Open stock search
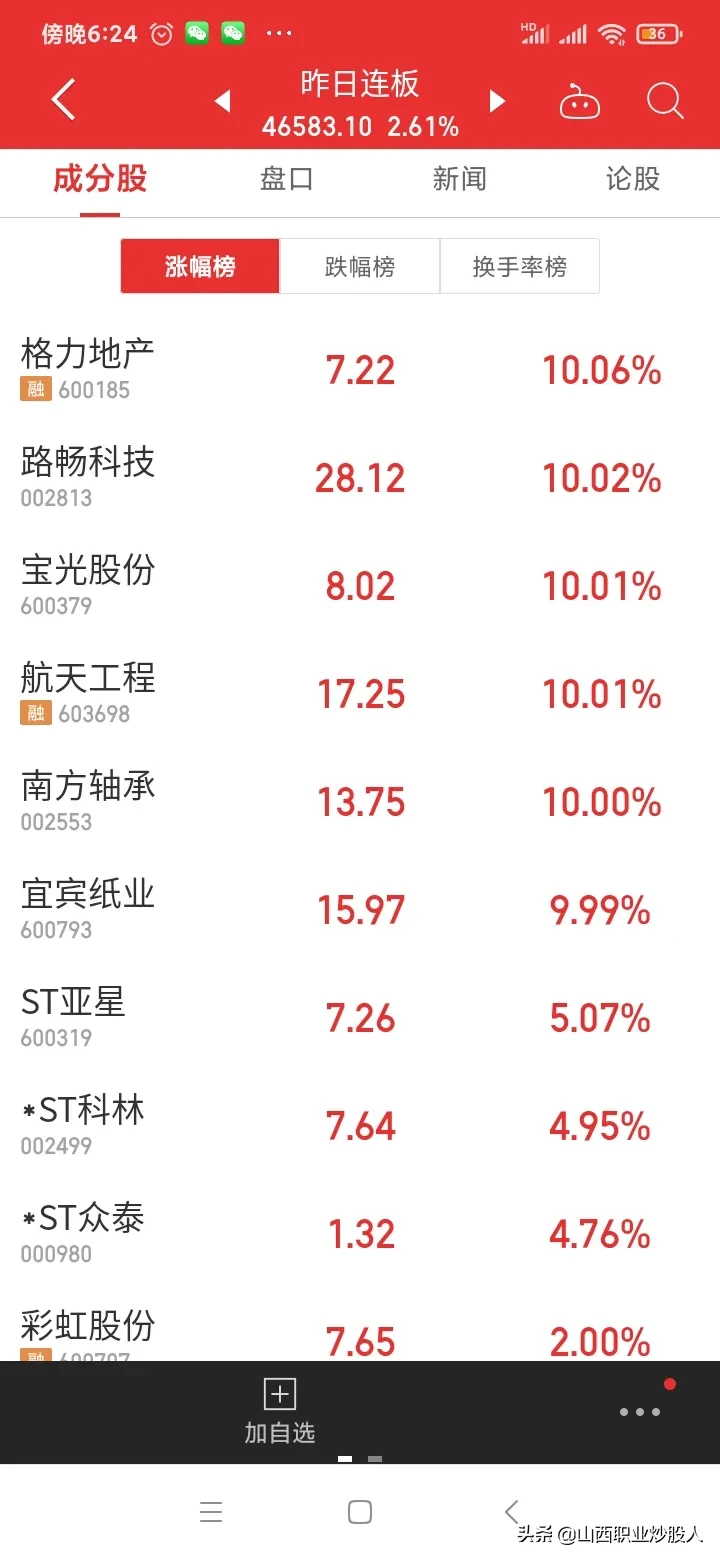720x1560 pixels. [x=665, y=101]
